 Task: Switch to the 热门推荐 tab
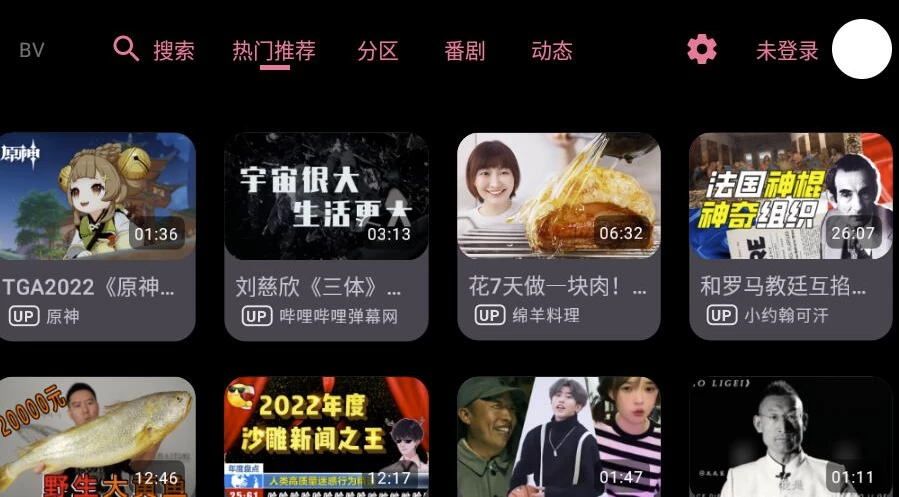coord(274,50)
